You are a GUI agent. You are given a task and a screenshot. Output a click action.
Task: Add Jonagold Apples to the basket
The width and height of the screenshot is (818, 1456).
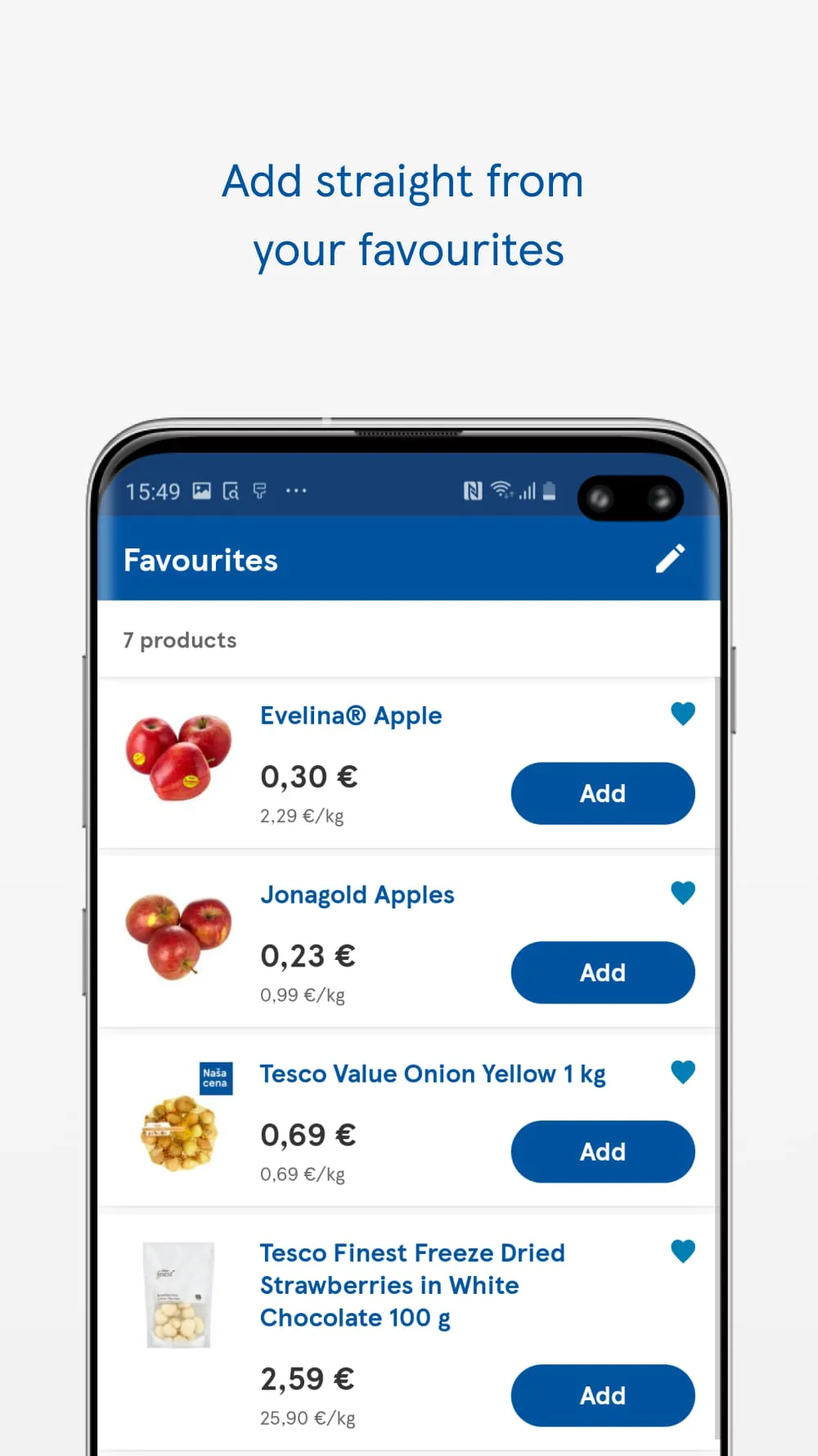click(603, 972)
